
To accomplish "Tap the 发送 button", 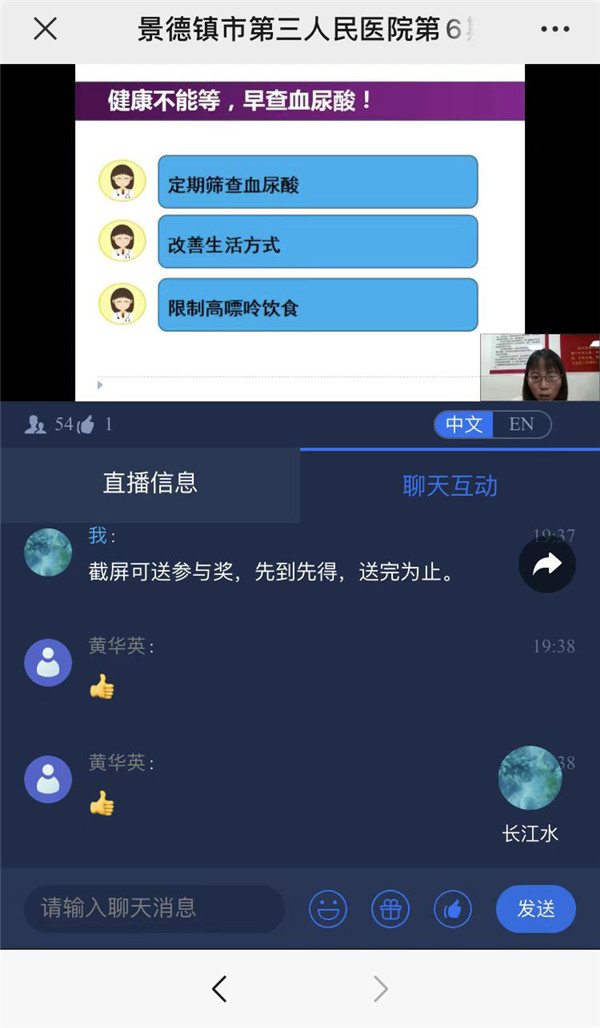I will coord(536,909).
